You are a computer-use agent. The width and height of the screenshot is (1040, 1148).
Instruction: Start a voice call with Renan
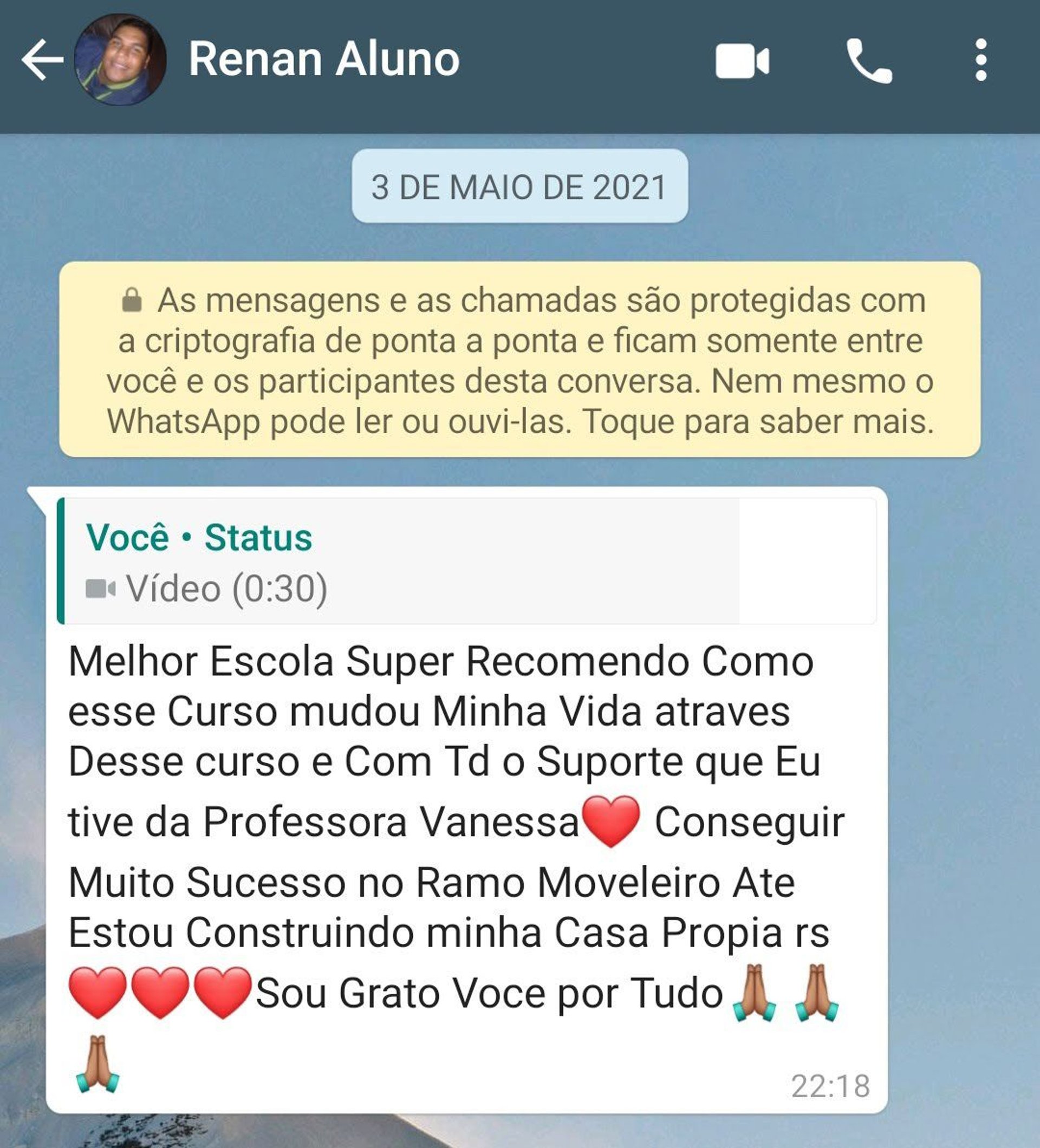pos(869,60)
